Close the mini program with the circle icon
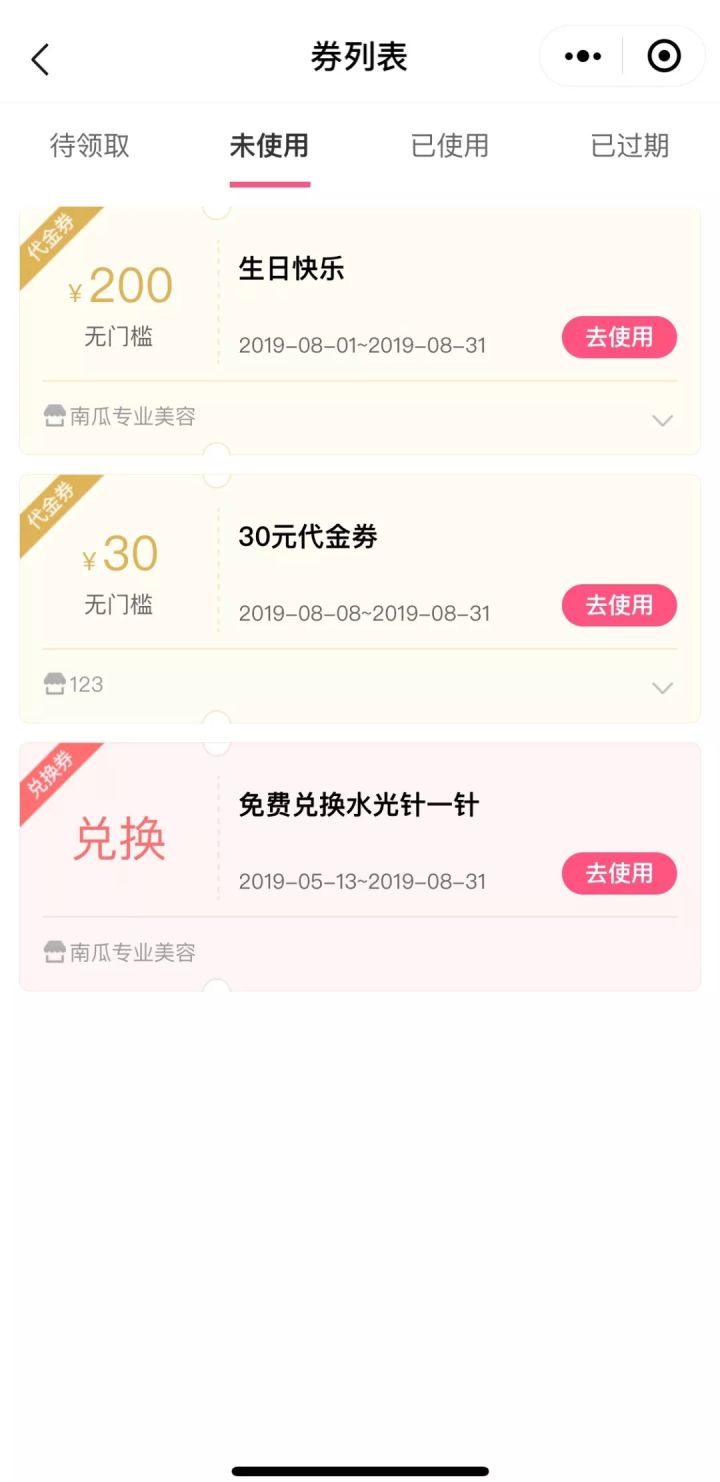The height and width of the screenshot is (1482, 720). coord(664,57)
